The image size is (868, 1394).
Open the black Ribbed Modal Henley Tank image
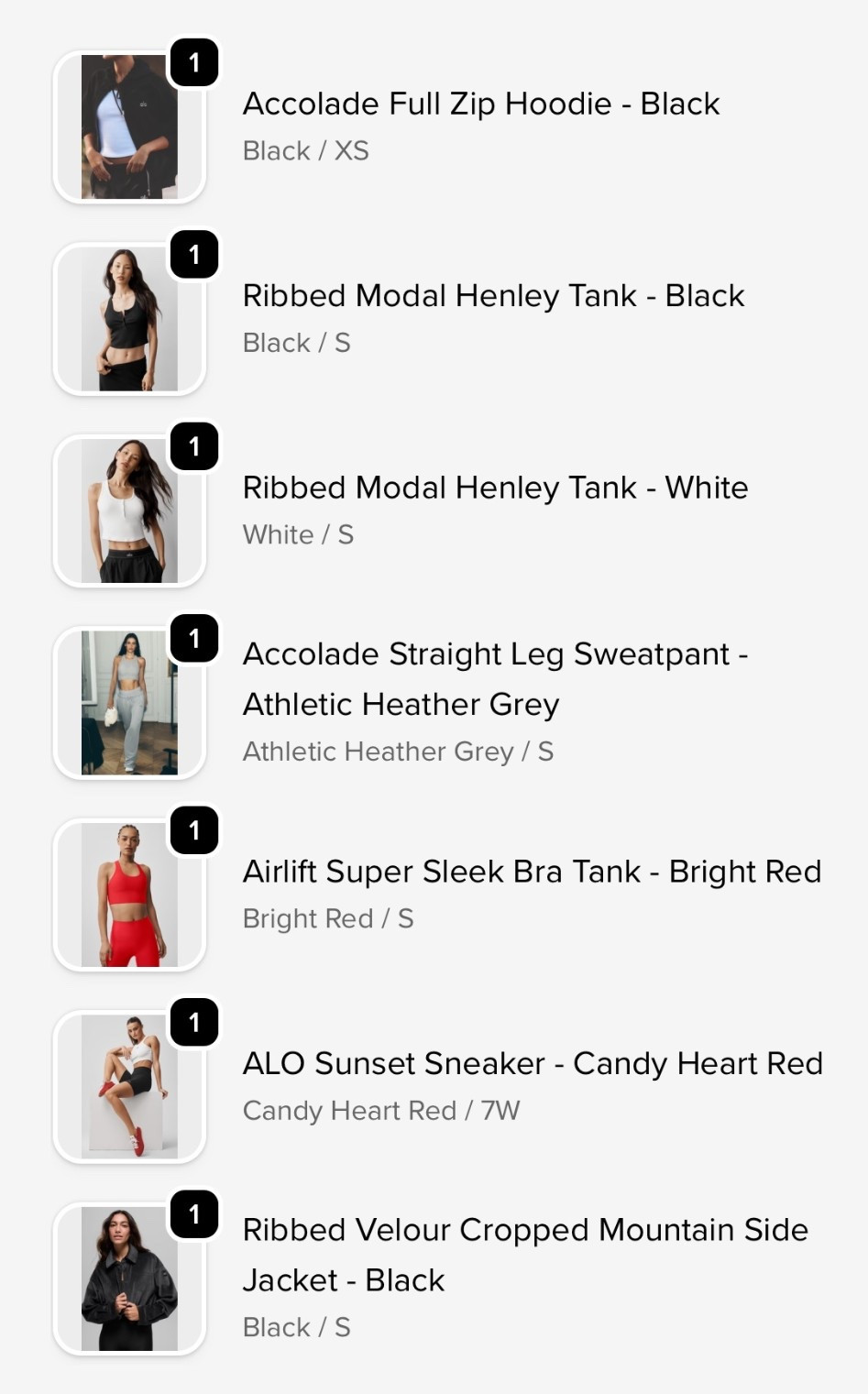pyautogui.click(x=129, y=318)
